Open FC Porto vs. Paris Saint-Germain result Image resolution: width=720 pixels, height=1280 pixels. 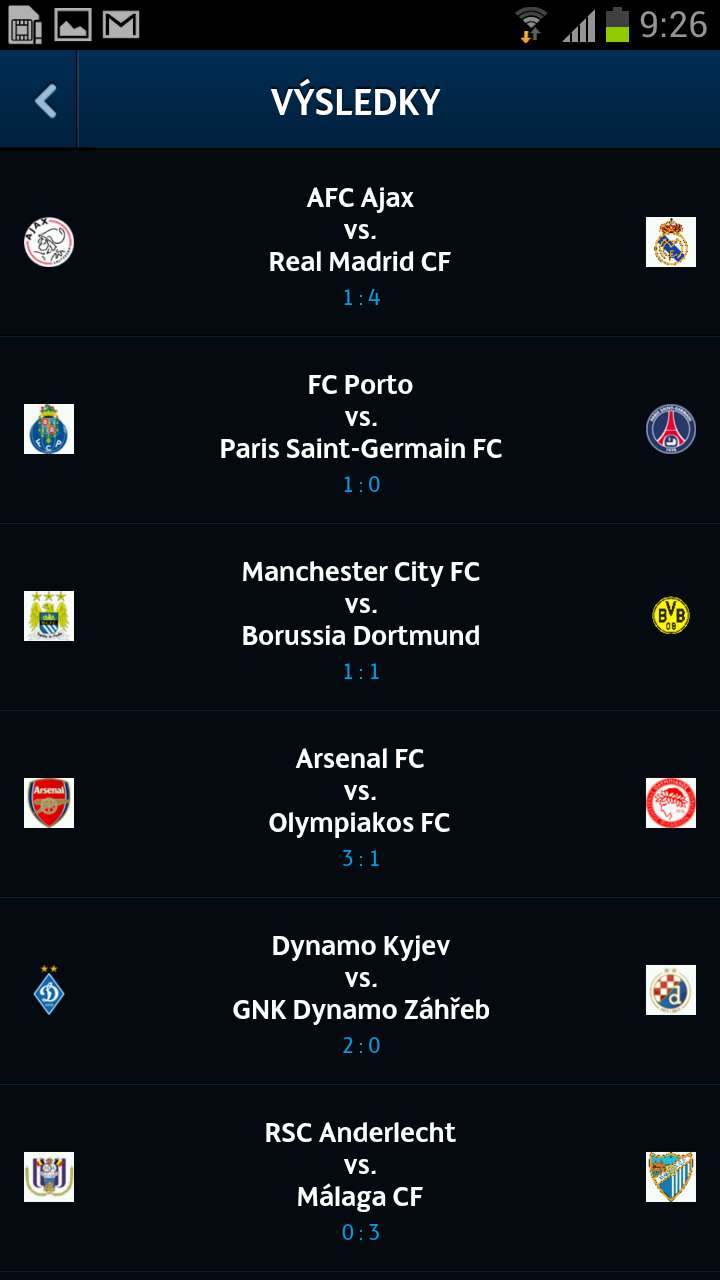coord(360,430)
